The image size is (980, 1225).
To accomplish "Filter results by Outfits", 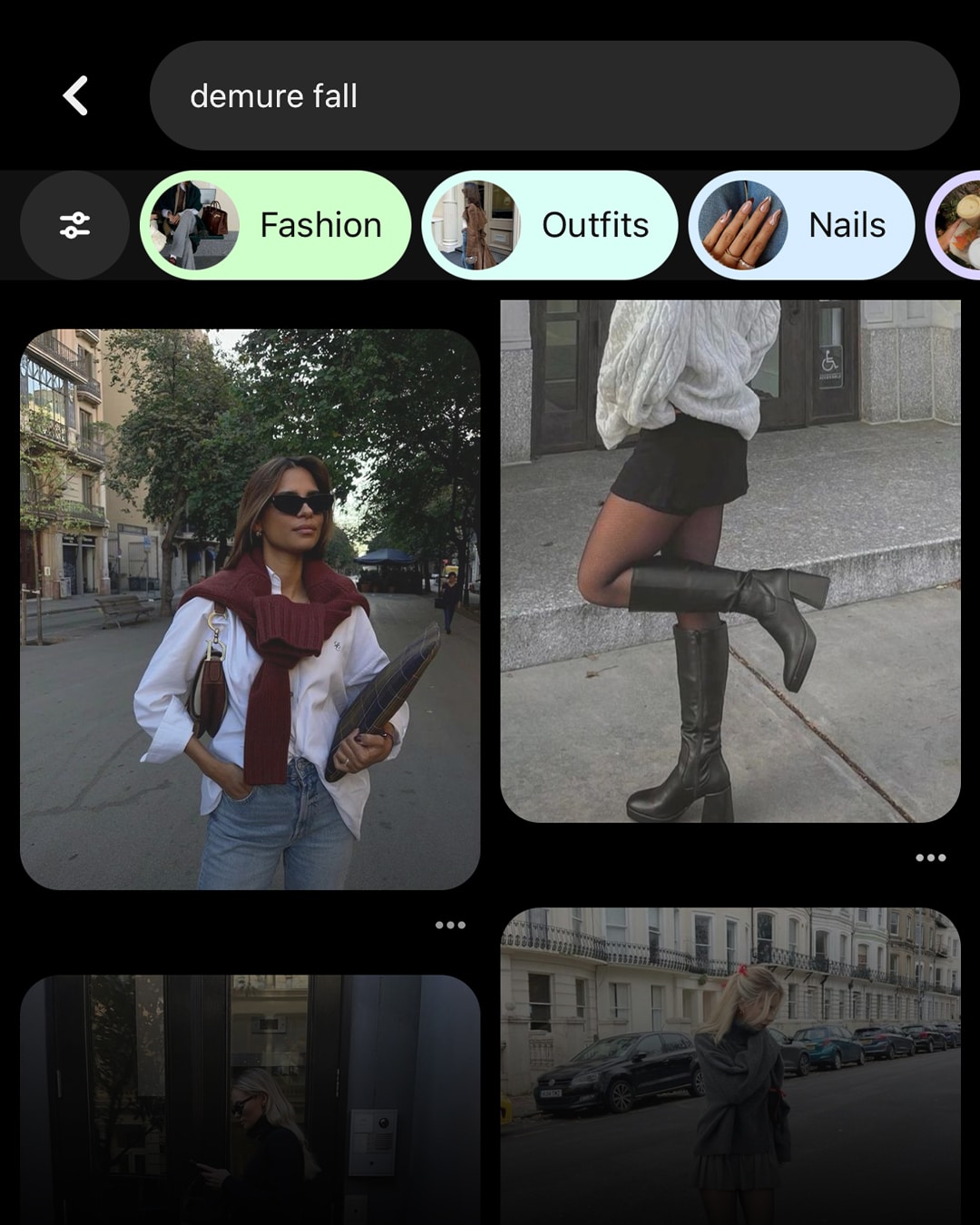I will click(550, 225).
